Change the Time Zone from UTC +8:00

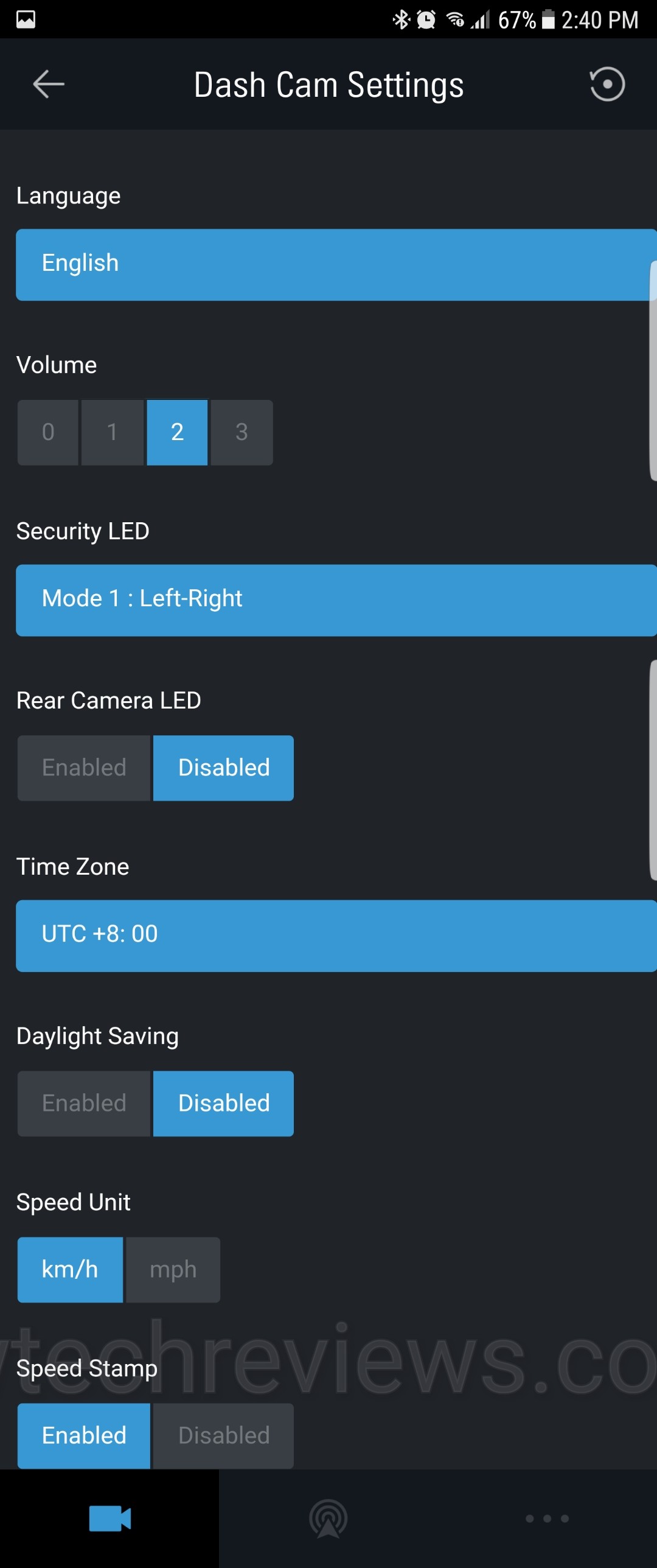coord(335,936)
